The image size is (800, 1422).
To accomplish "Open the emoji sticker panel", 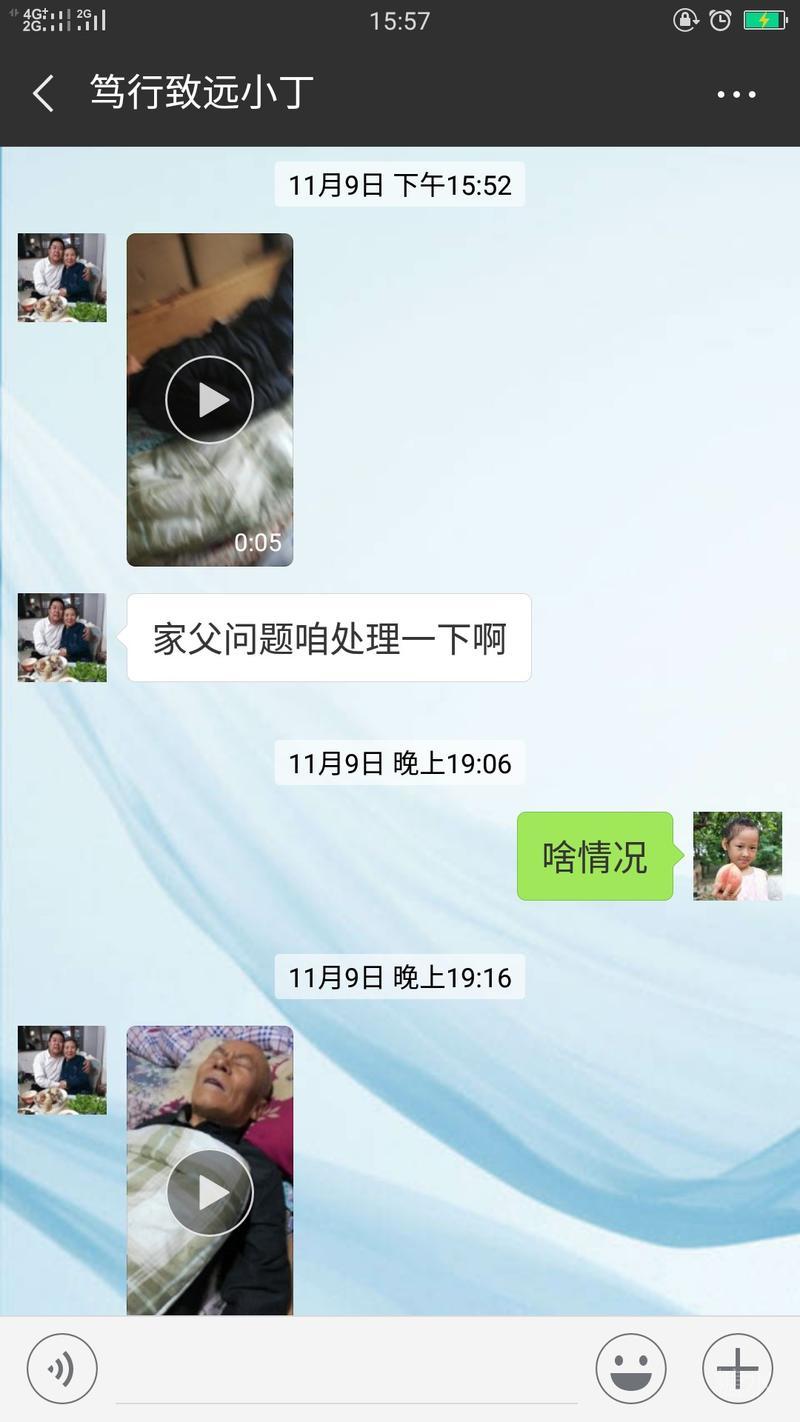I will [631, 1369].
